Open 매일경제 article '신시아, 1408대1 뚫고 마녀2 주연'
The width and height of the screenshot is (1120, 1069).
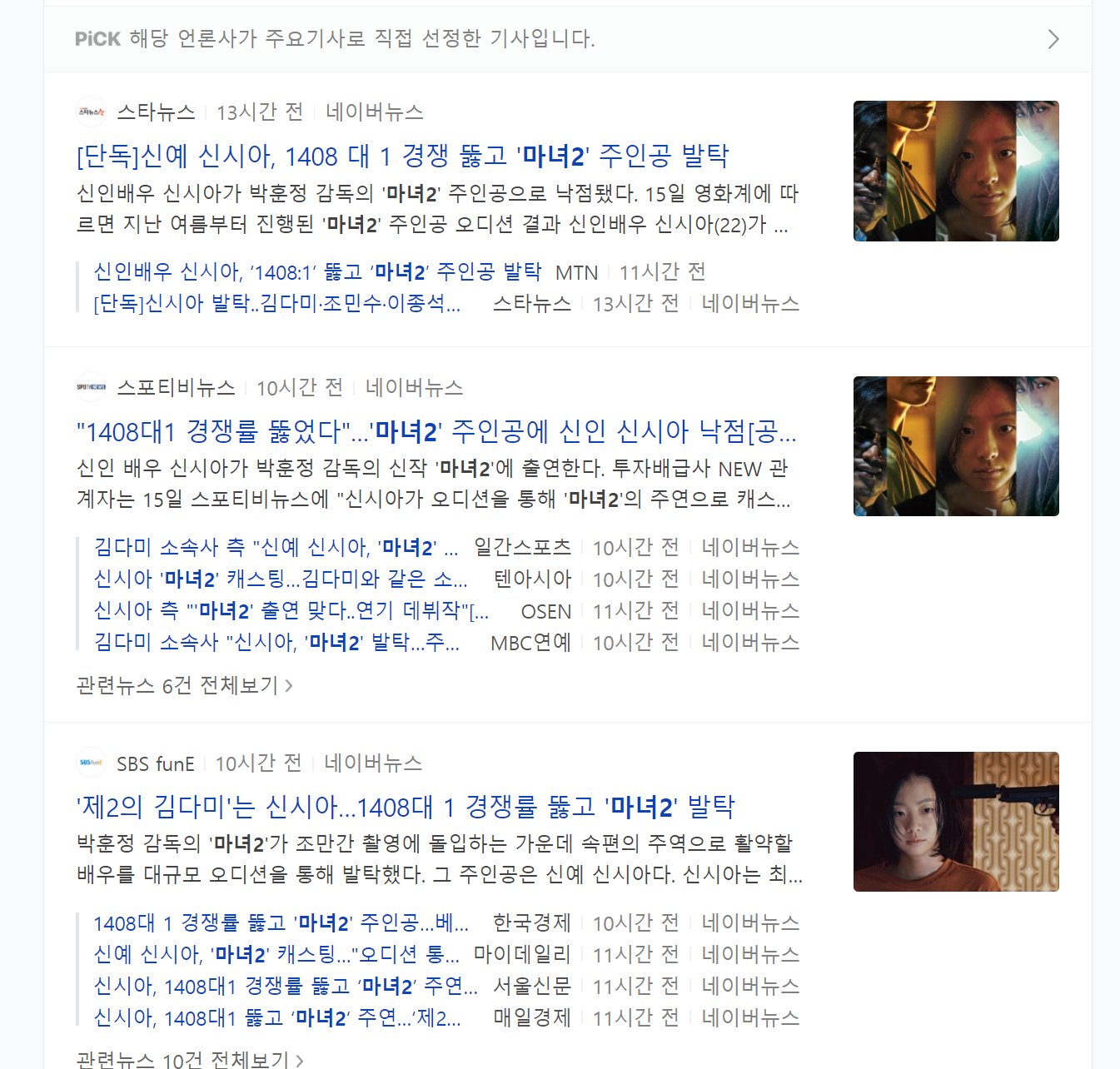coord(277,1018)
